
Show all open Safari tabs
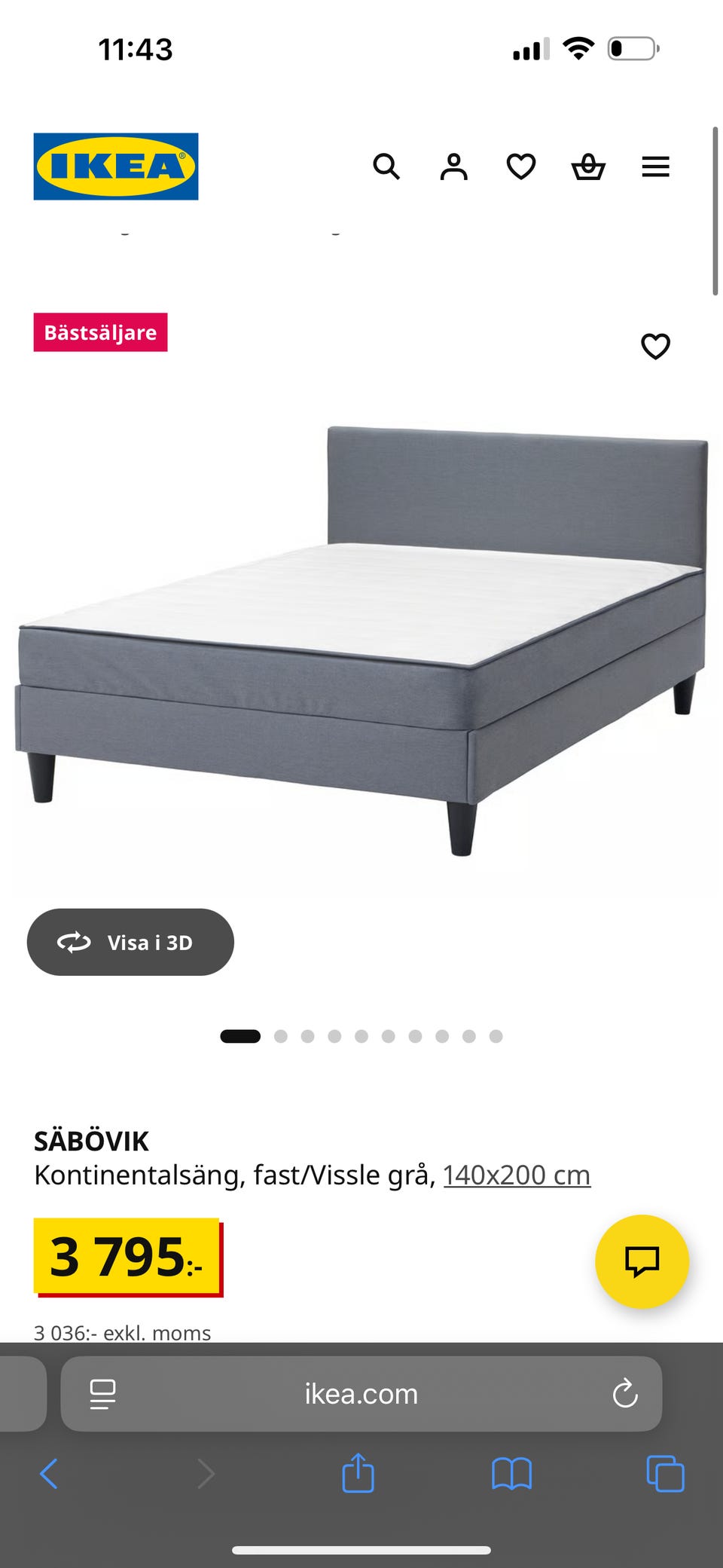[x=665, y=1474]
